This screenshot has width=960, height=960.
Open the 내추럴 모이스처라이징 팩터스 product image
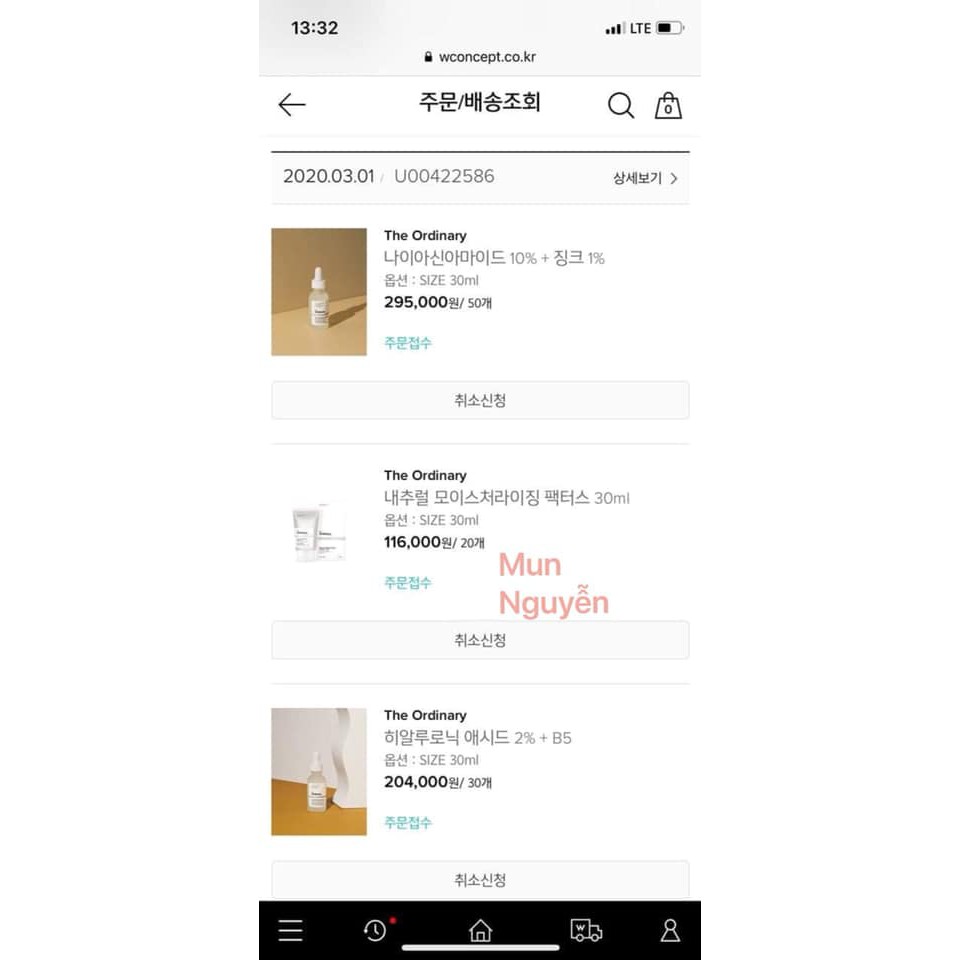click(319, 532)
